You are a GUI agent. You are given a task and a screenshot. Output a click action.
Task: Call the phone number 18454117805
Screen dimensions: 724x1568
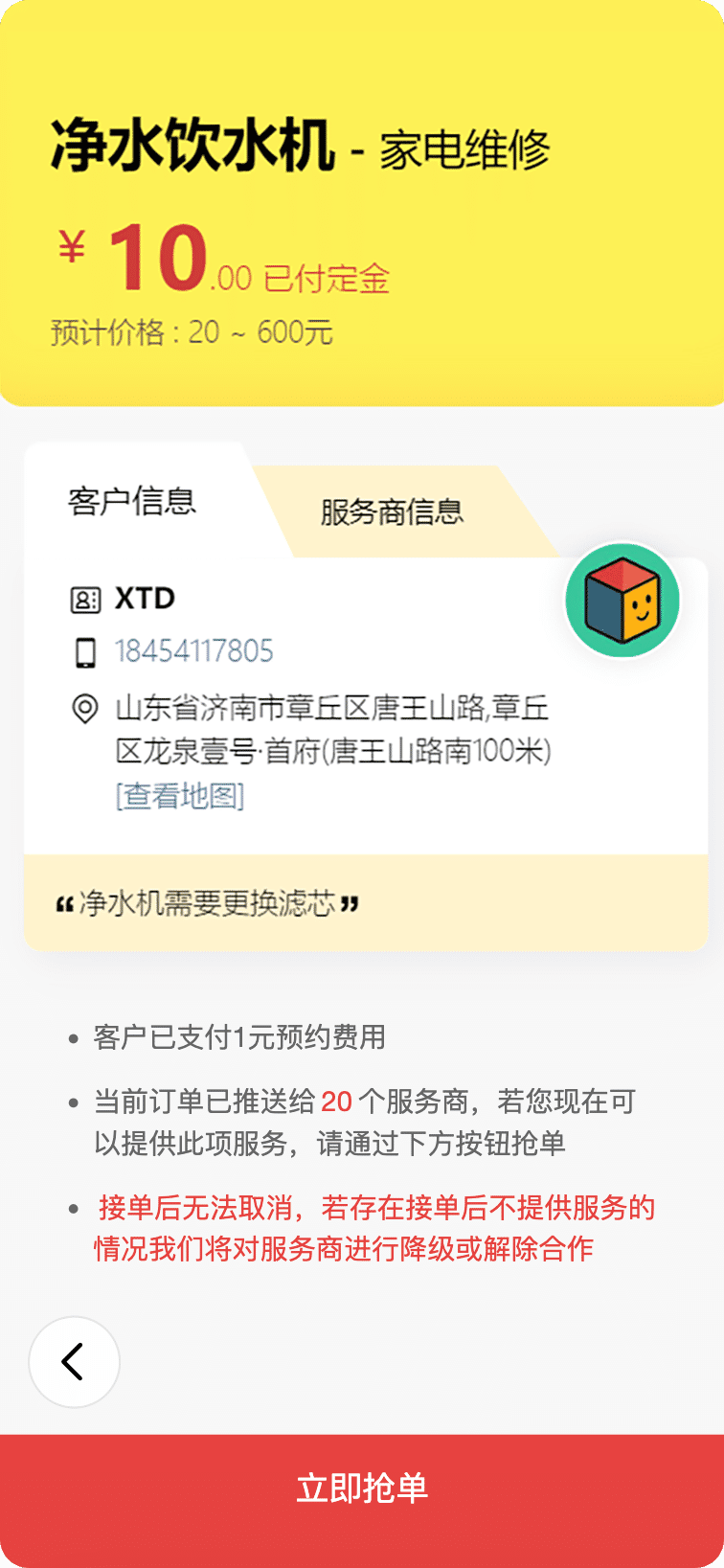(x=194, y=651)
